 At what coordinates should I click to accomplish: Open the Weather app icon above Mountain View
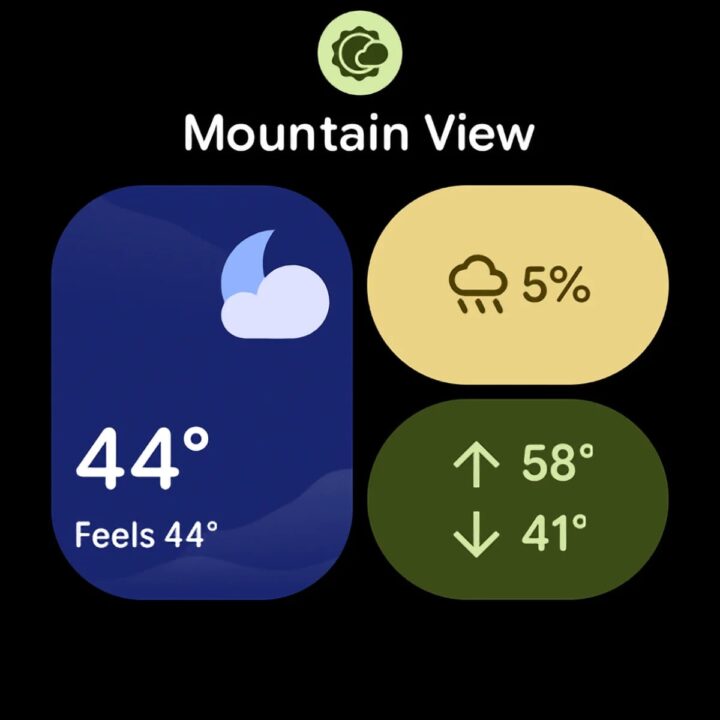pyautogui.click(x=360, y=48)
